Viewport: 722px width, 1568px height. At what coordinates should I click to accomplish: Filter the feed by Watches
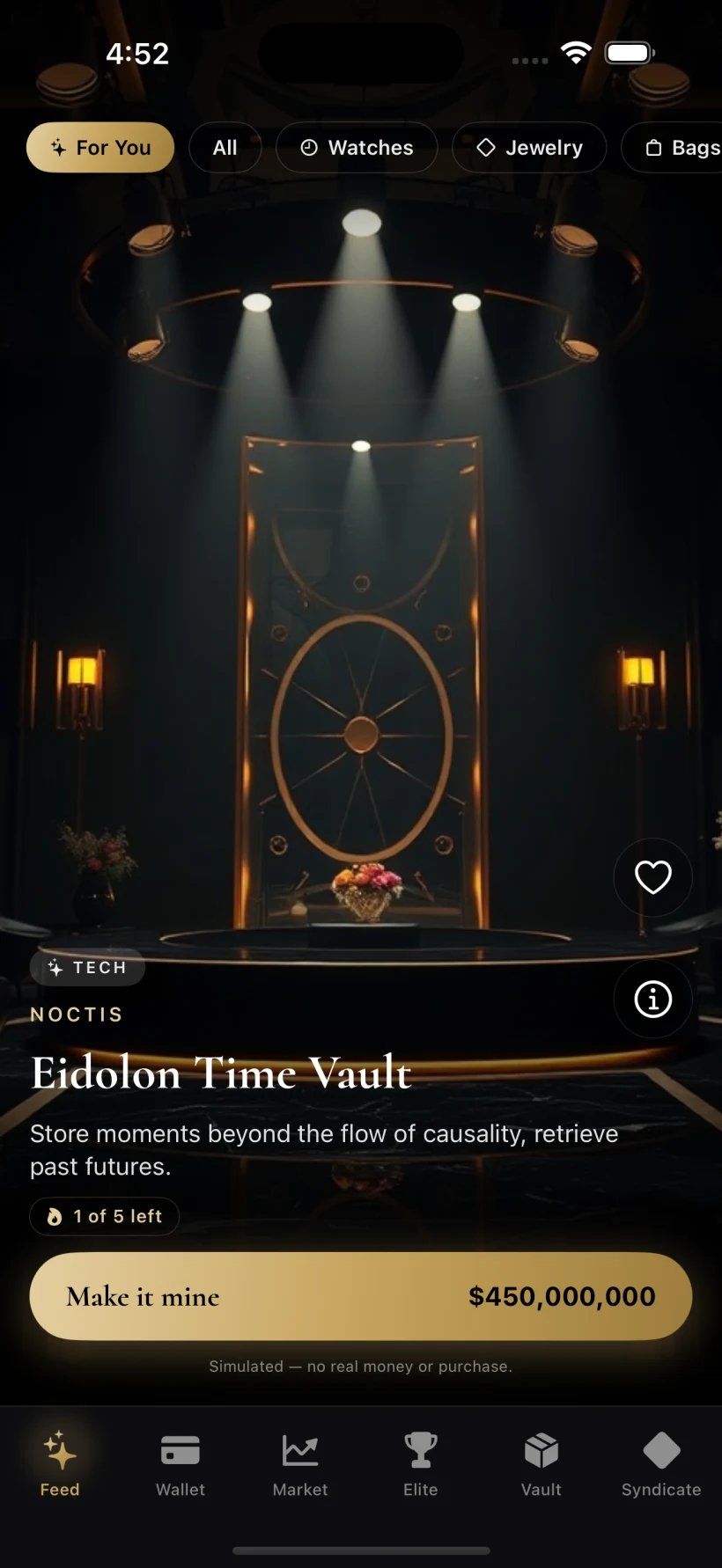357,147
